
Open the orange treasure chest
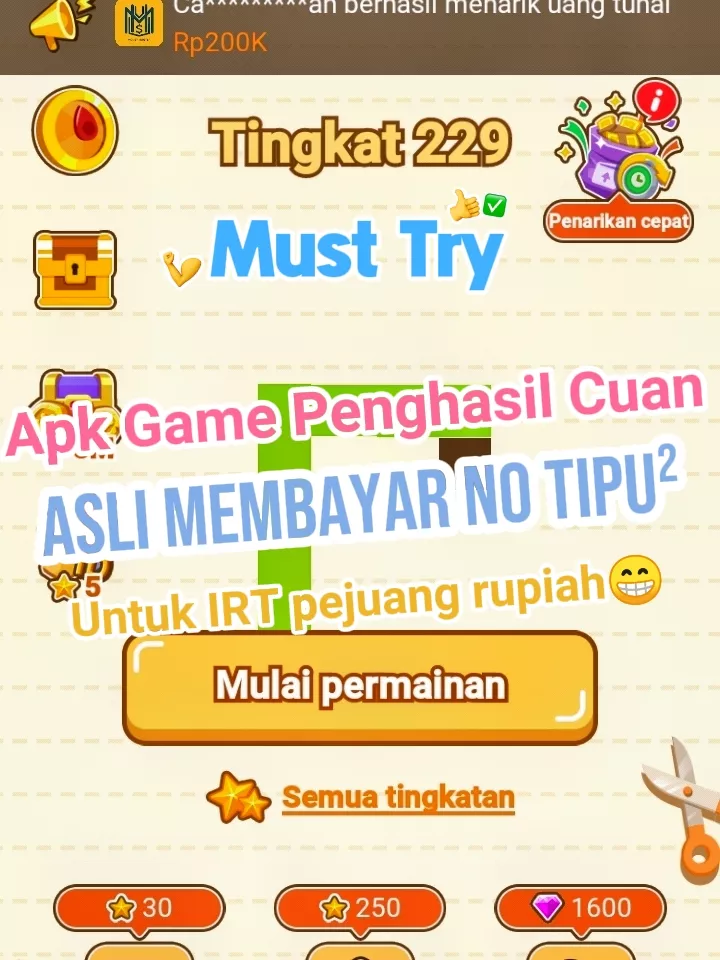[x=75, y=269]
